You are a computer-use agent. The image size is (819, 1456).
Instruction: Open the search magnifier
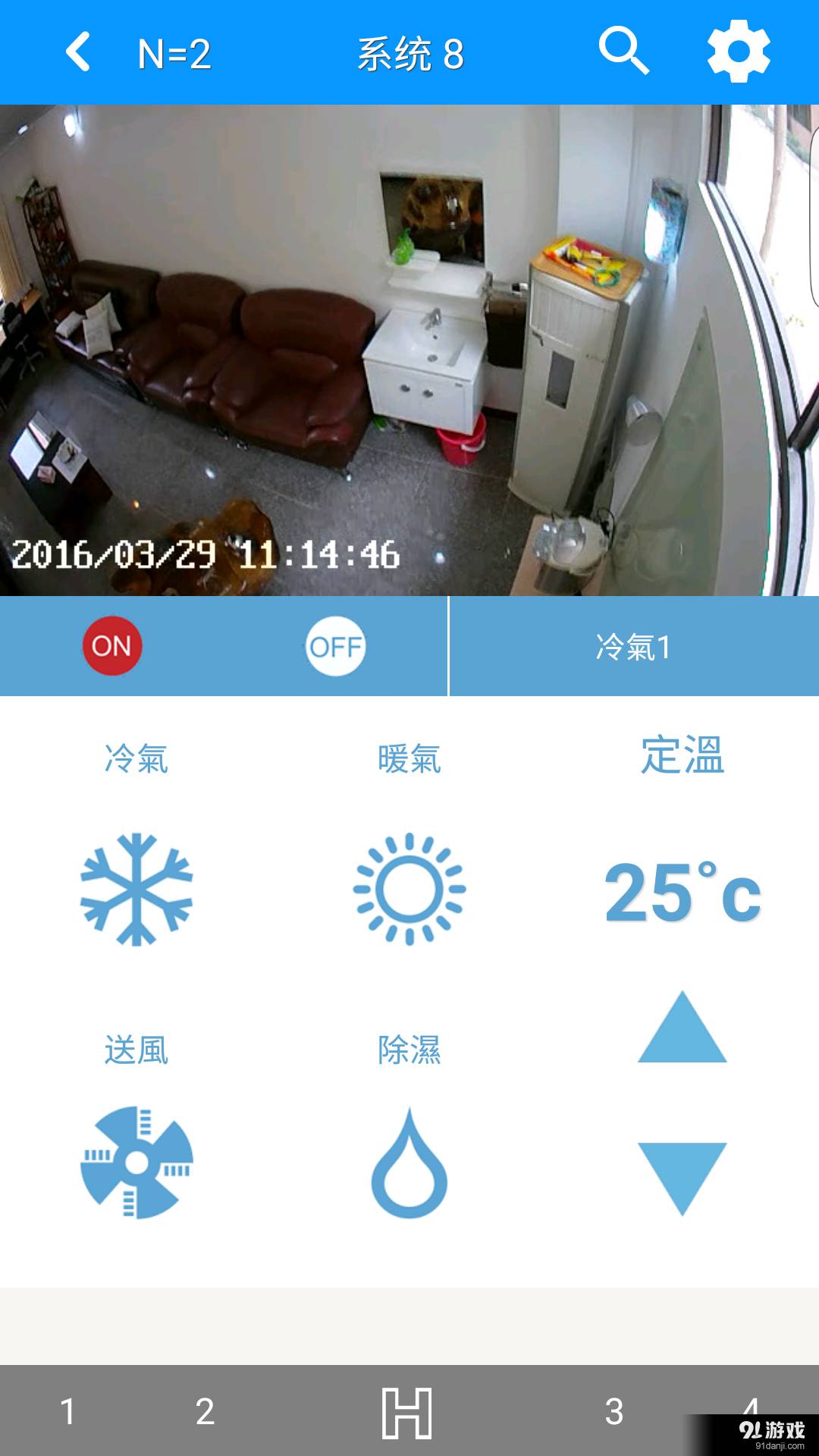click(x=623, y=52)
